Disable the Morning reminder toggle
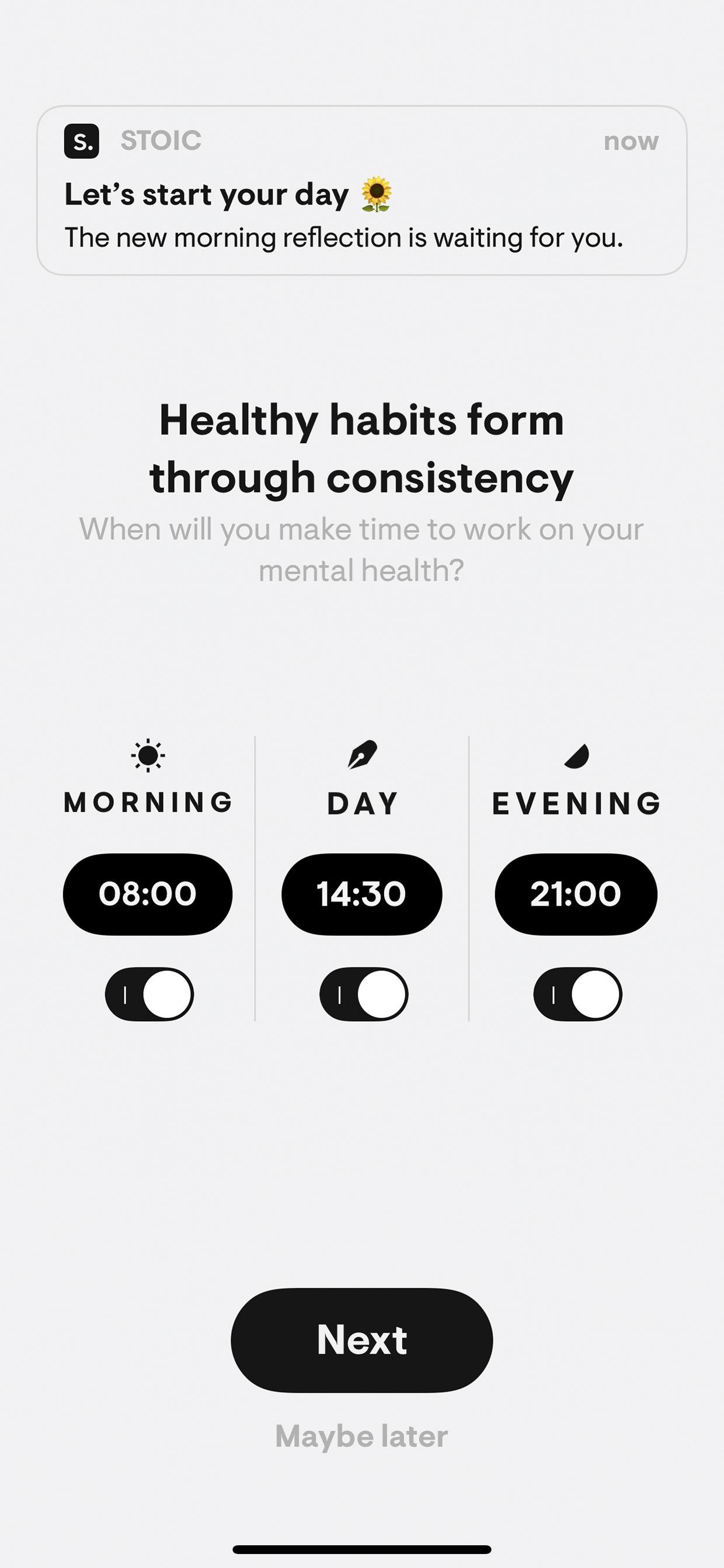Image resolution: width=724 pixels, height=1568 pixels. point(149,994)
